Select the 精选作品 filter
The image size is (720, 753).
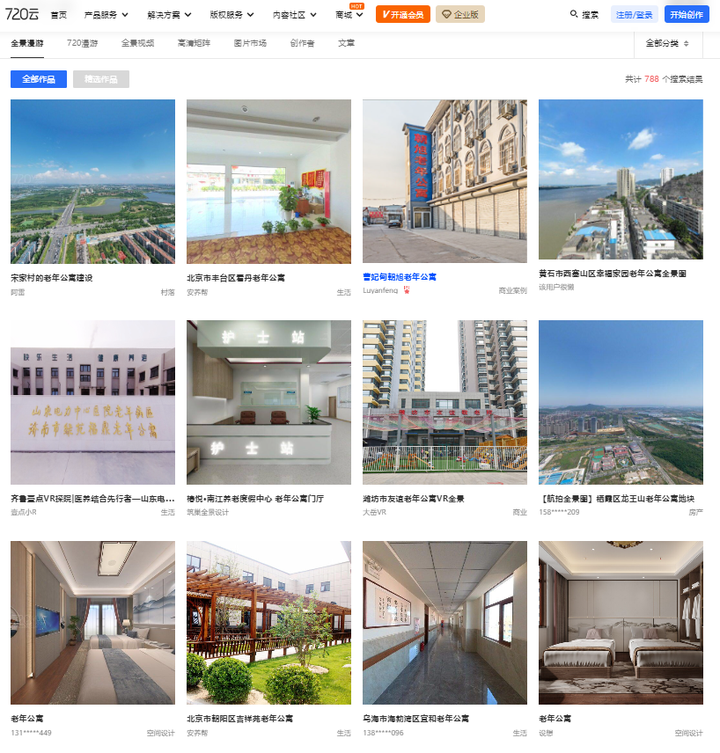tap(101, 79)
